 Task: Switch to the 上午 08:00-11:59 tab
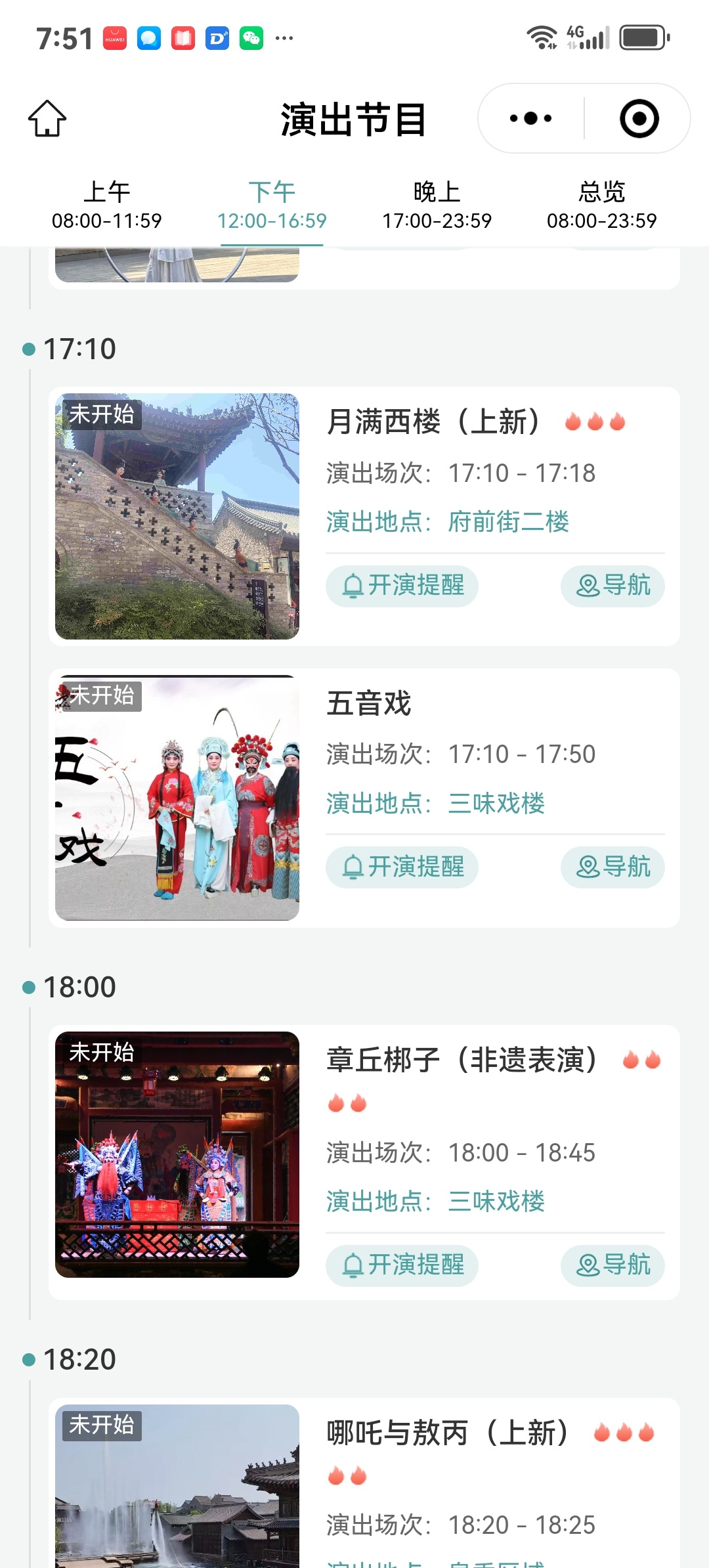(107, 206)
